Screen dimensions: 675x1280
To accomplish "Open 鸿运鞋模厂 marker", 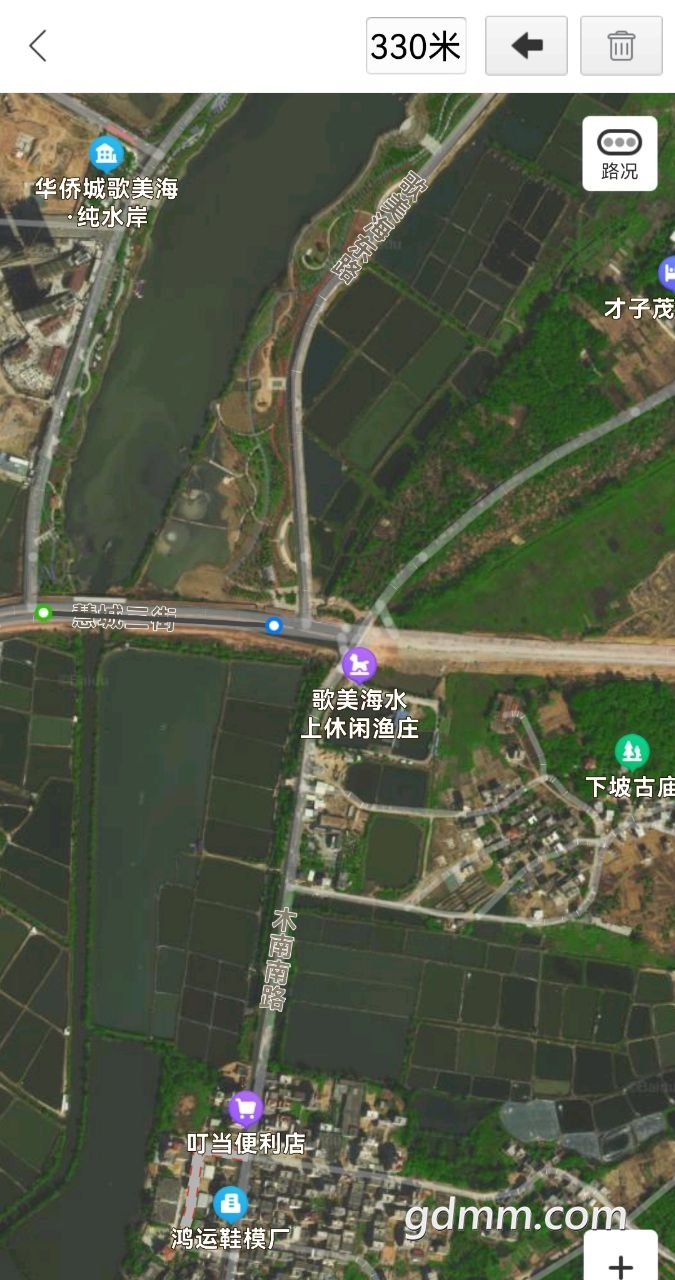I will (x=231, y=1202).
